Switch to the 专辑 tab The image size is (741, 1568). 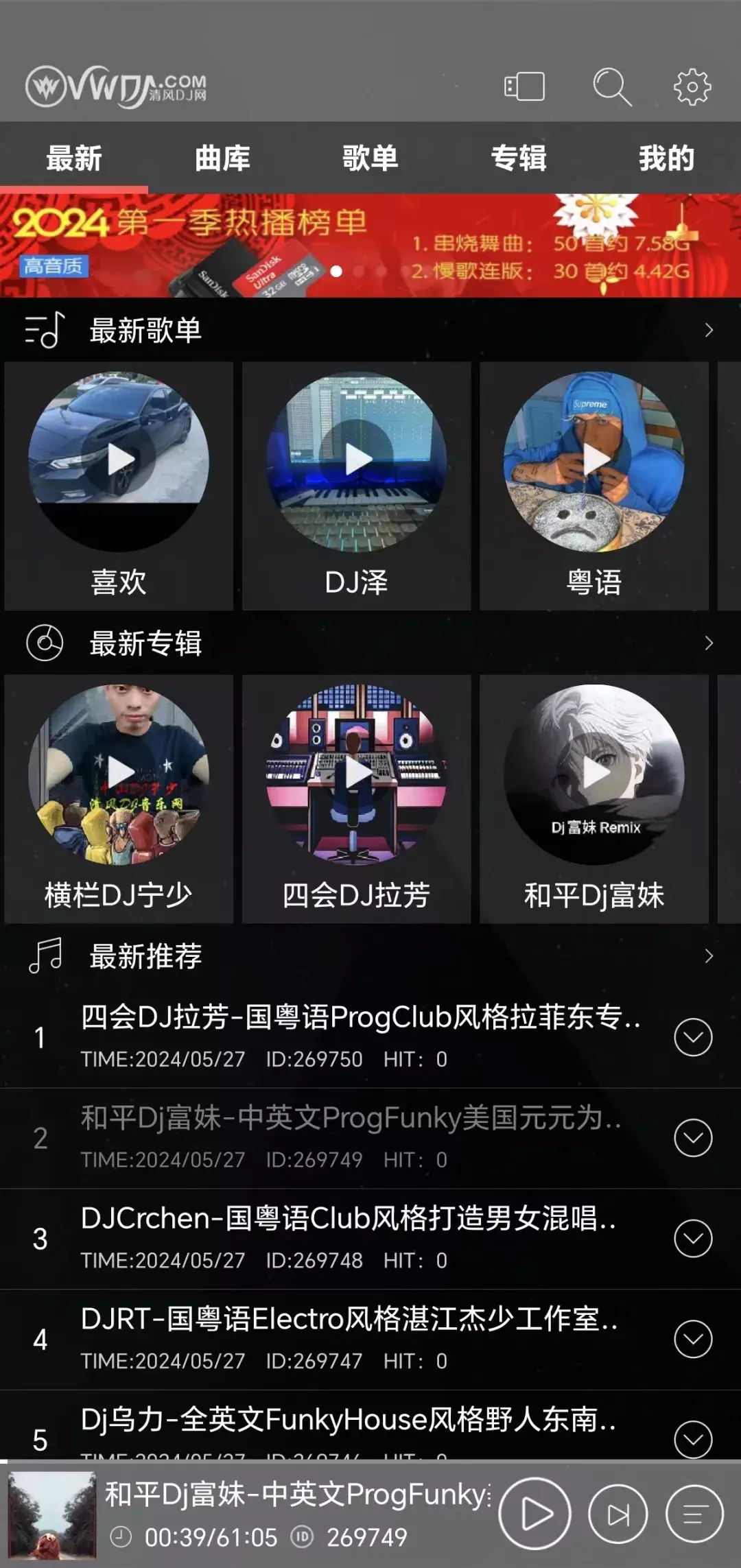[519, 158]
